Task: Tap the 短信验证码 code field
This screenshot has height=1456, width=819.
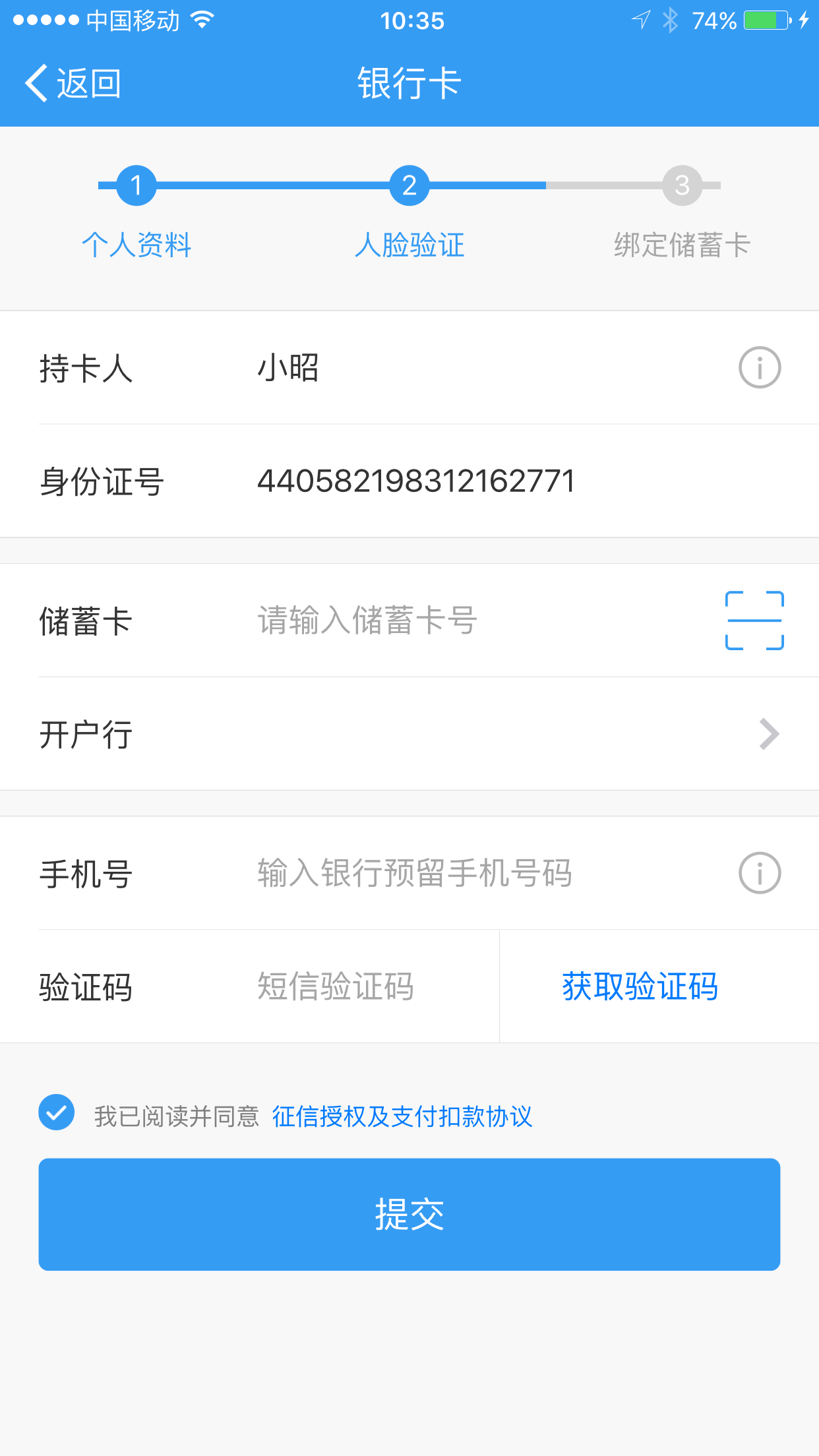Action: (x=373, y=986)
